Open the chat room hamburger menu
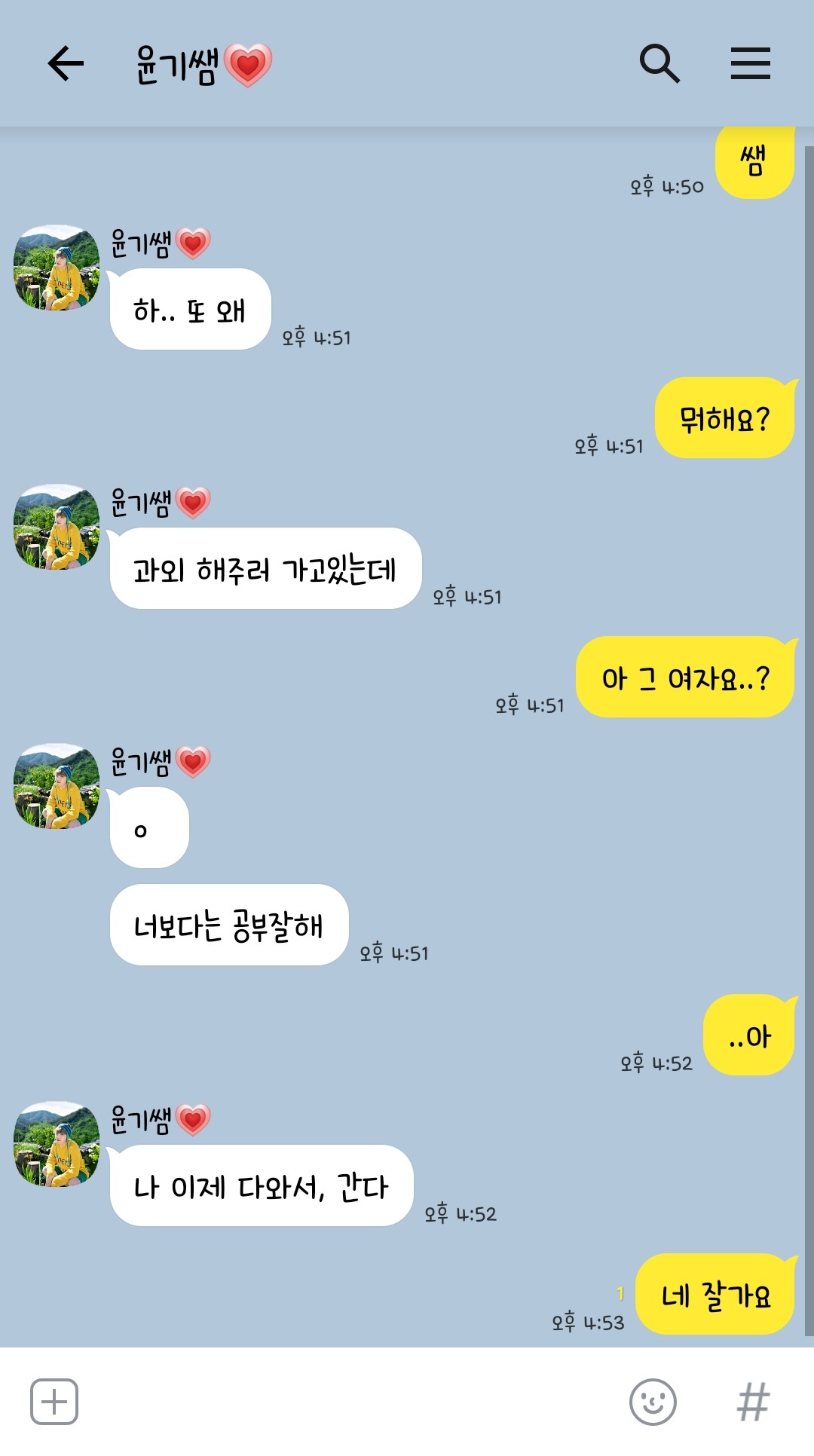 (x=750, y=63)
